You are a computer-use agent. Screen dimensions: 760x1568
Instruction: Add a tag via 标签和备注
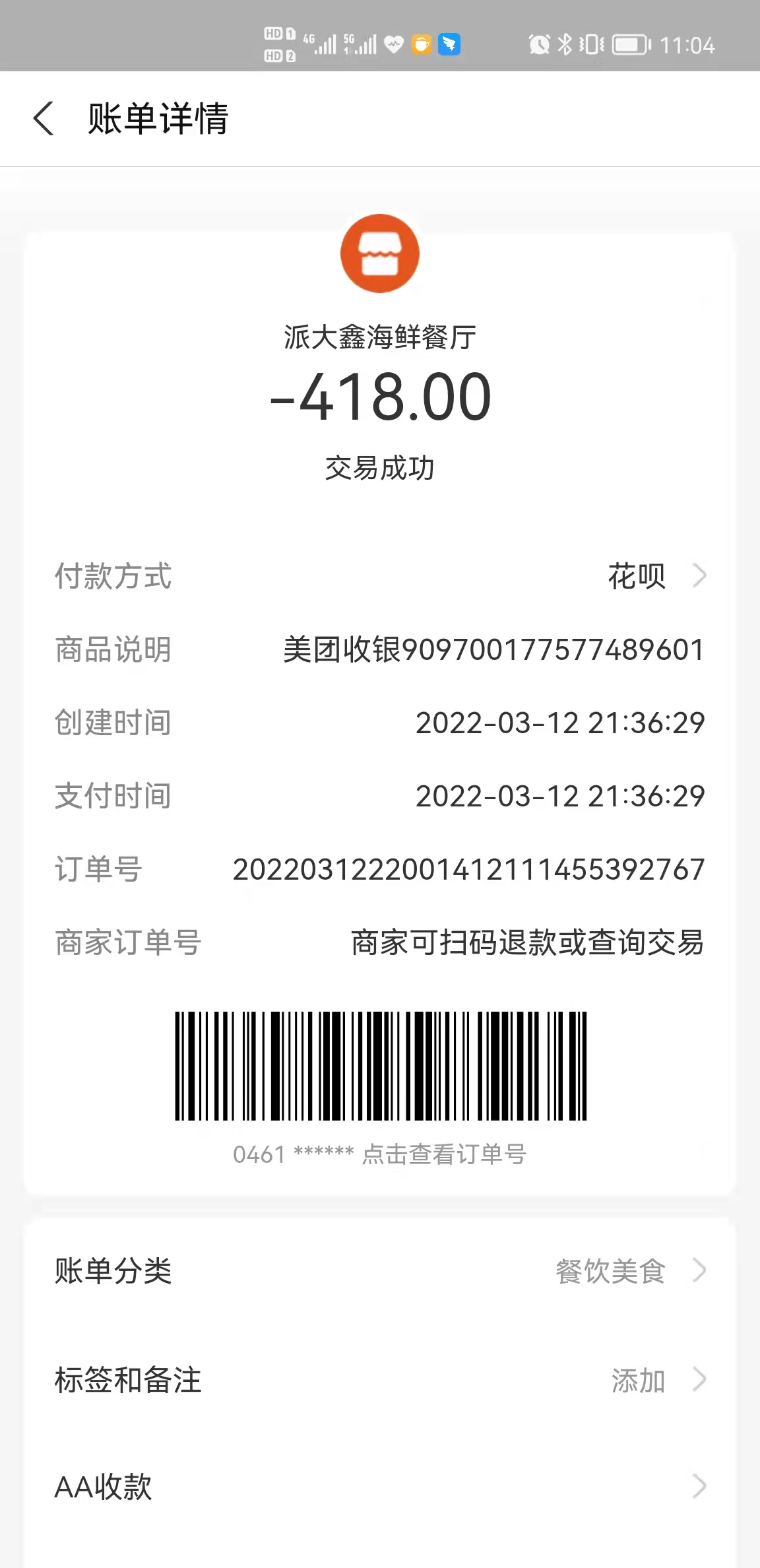click(x=380, y=1380)
